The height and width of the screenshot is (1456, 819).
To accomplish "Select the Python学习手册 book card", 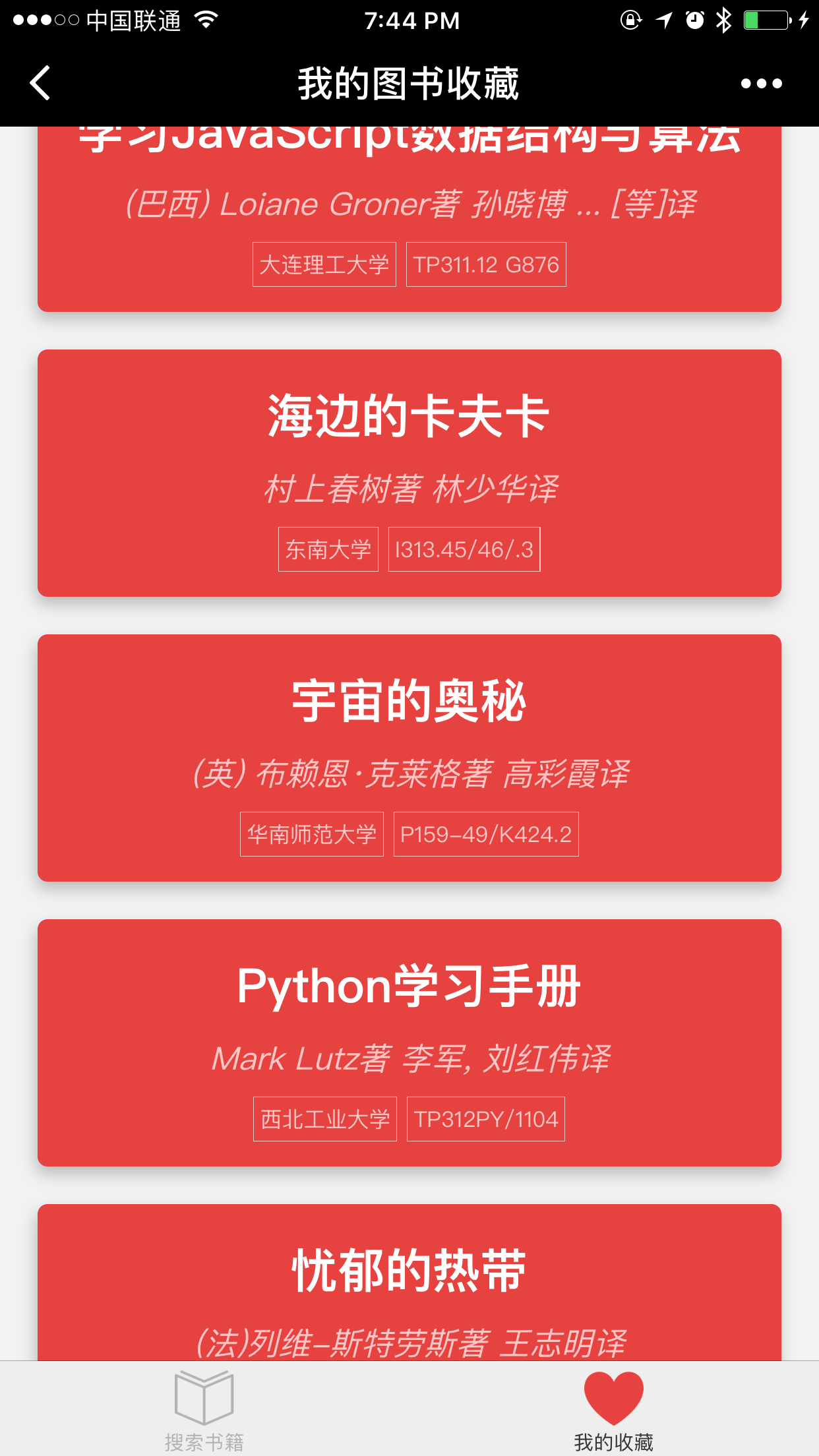I will [409, 1042].
